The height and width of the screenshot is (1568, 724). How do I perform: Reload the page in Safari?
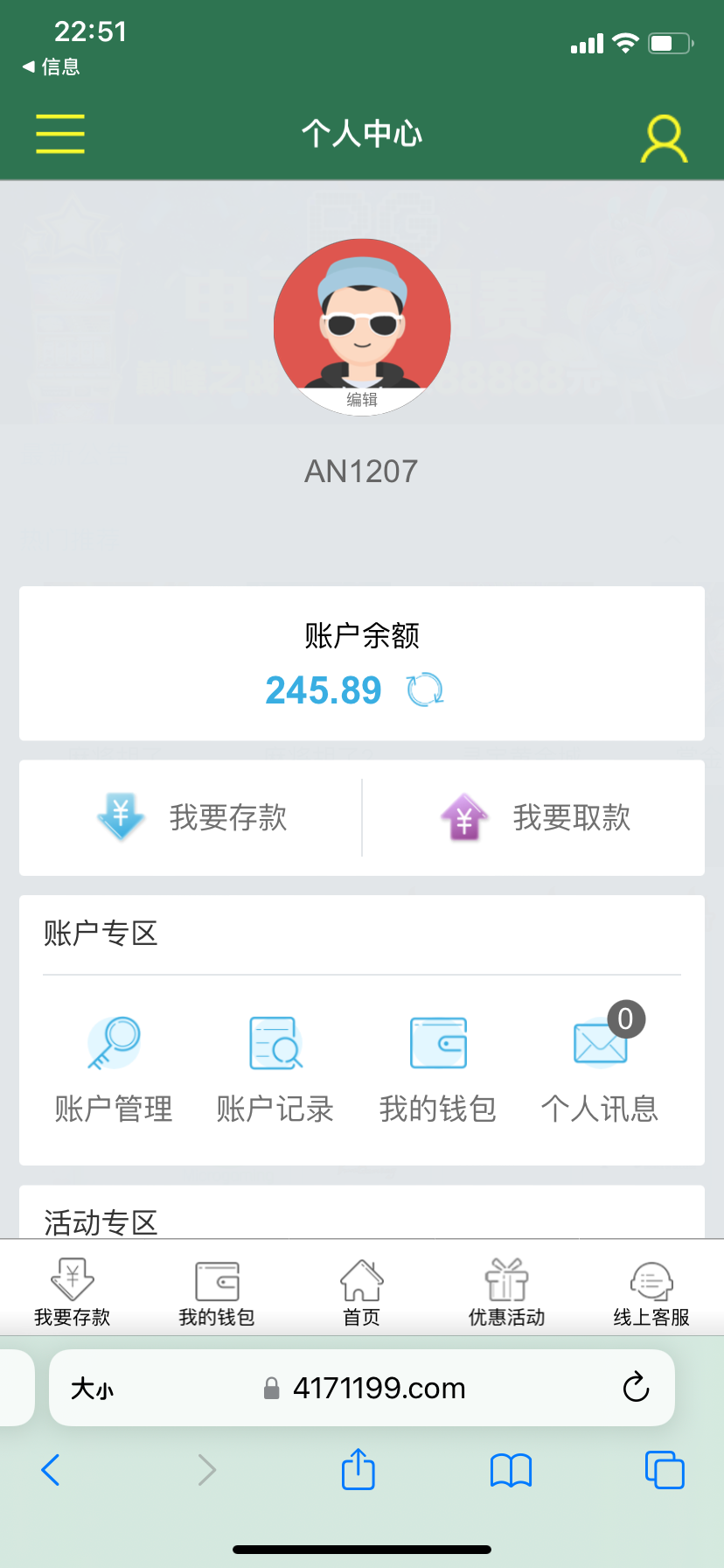pyautogui.click(x=636, y=1387)
